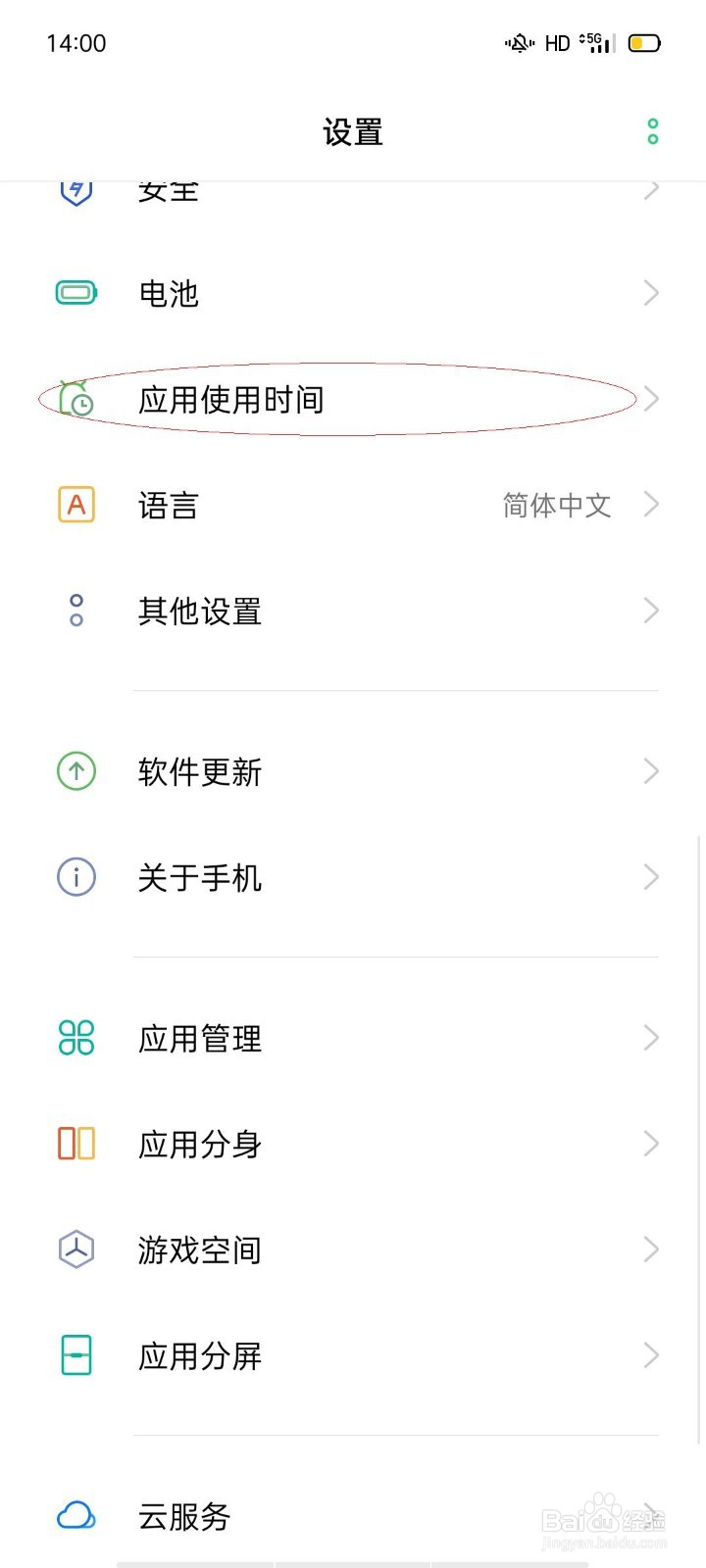Image resolution: width=706 pixels, height=1568 pixels.
Task: Select the app timer clock icon for 应用使用时间
Action: 76,399
